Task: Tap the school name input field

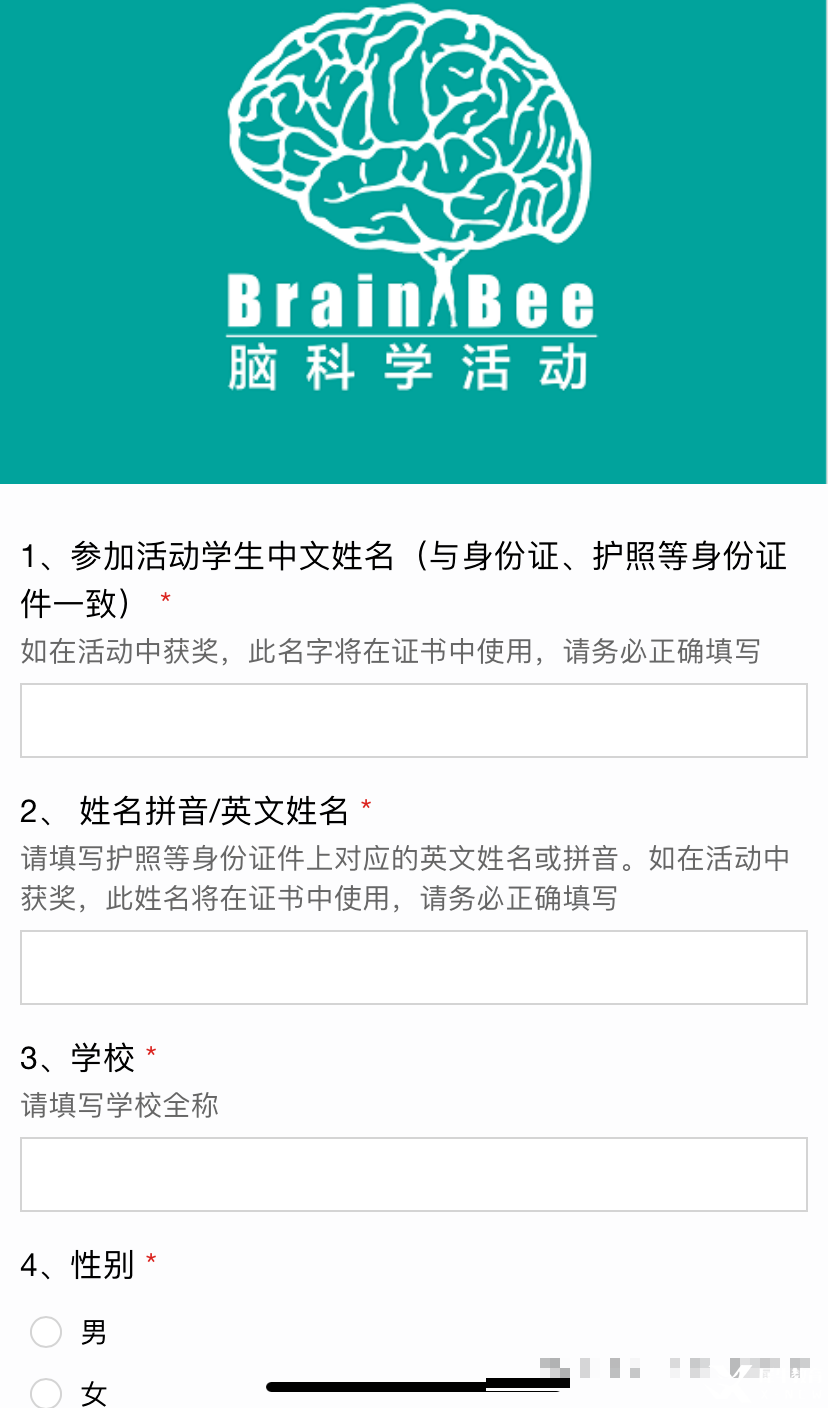Action: tap(413, 1174)
